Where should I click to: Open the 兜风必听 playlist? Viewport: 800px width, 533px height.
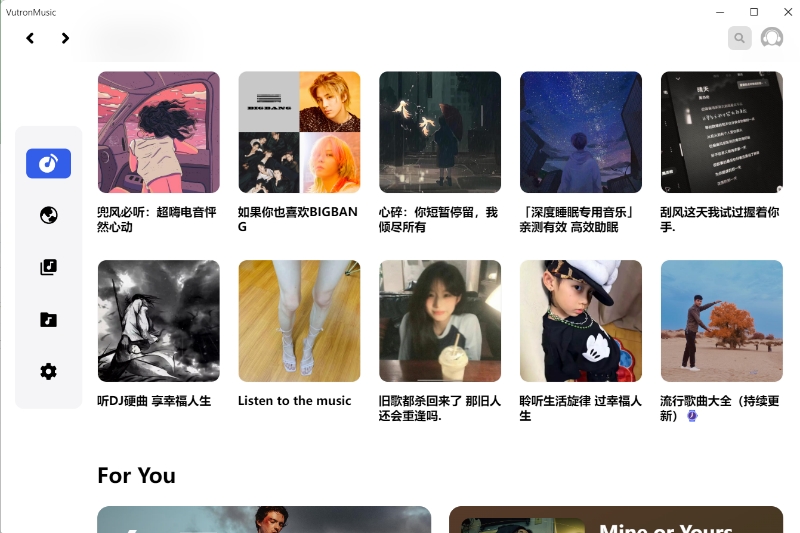pyautogui.click(x=158, y=132)
